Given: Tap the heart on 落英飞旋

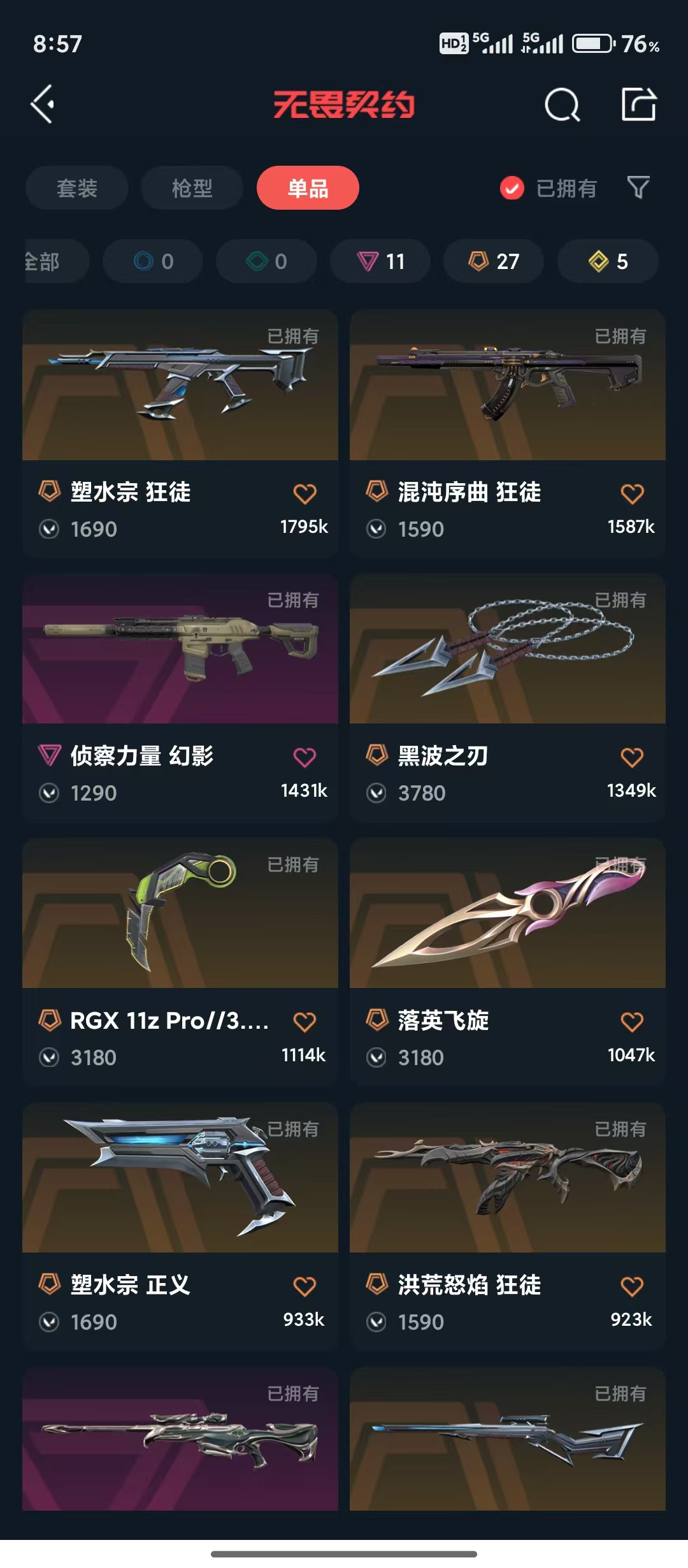Looking at the screenshot, I should tap(632, 1022).
